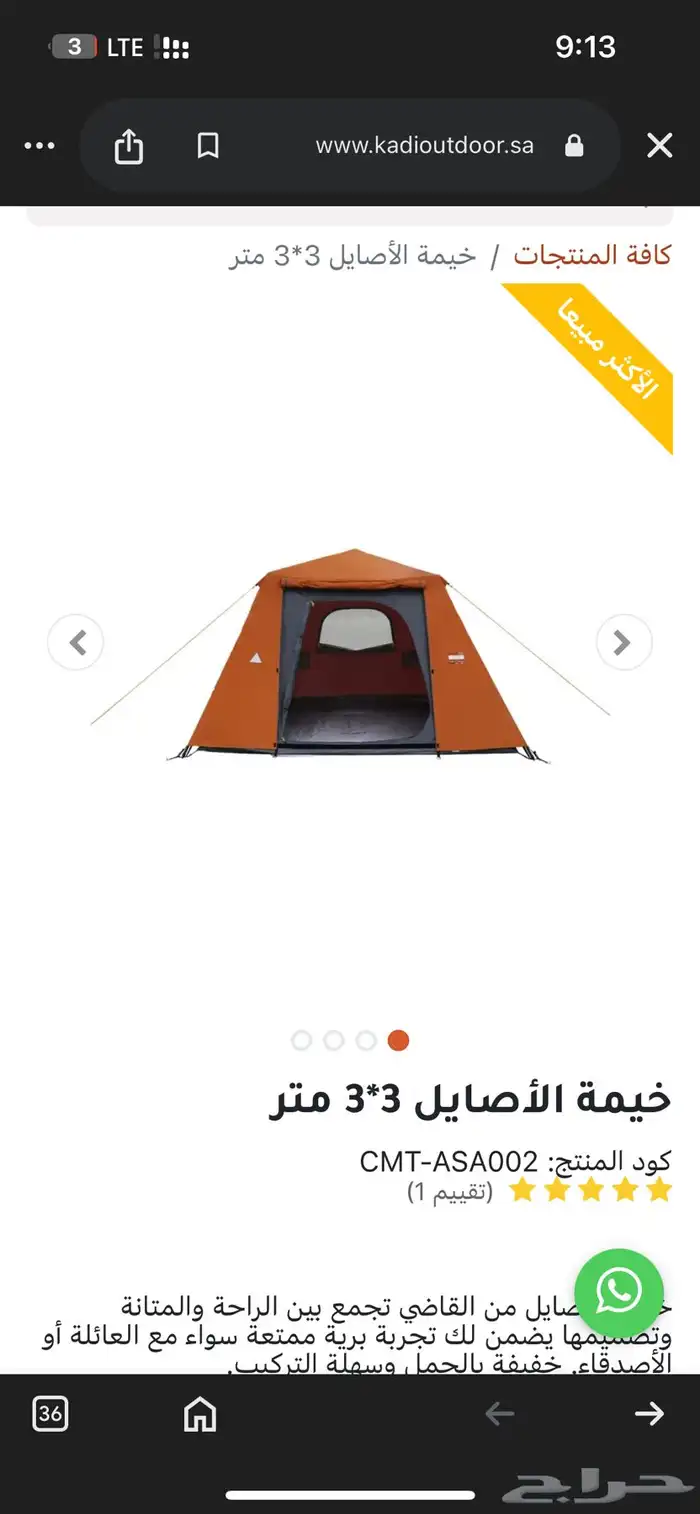Show the next tent image

click(623, 642)
